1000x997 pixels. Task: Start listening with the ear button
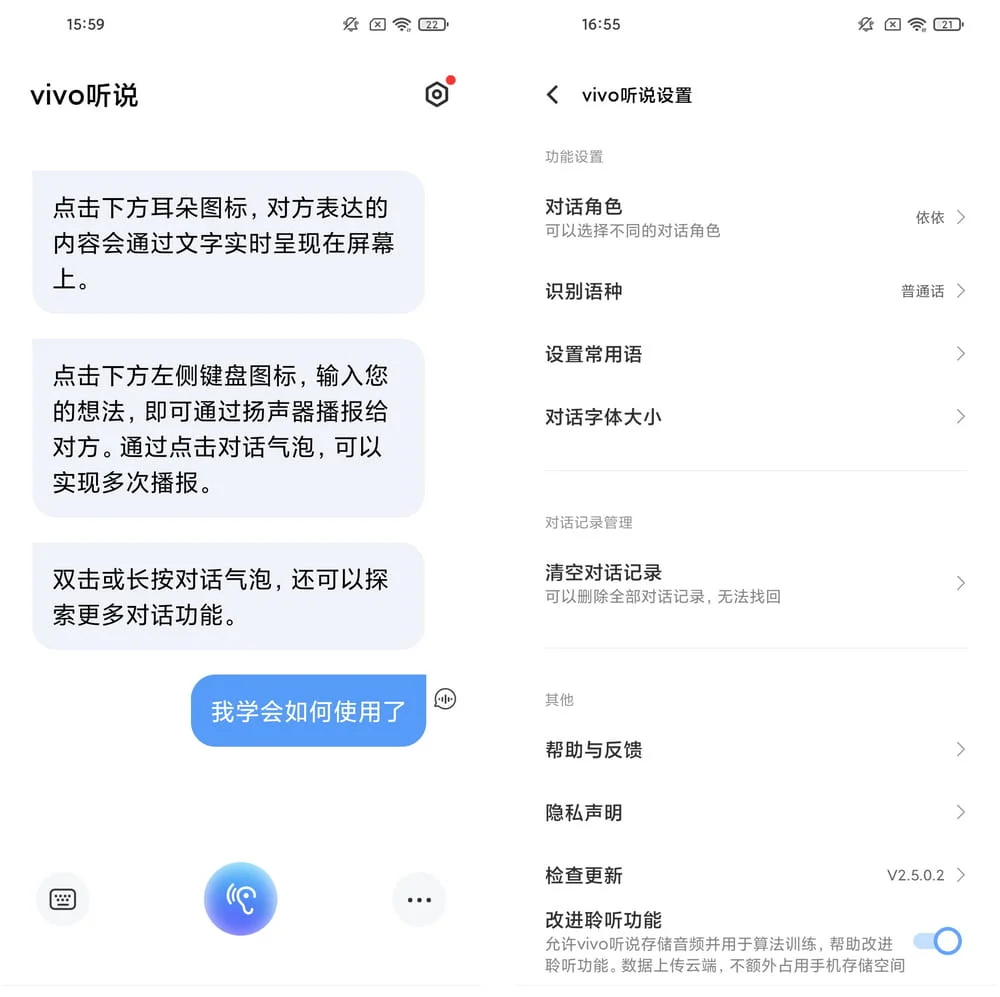click(x=240, y=899)
